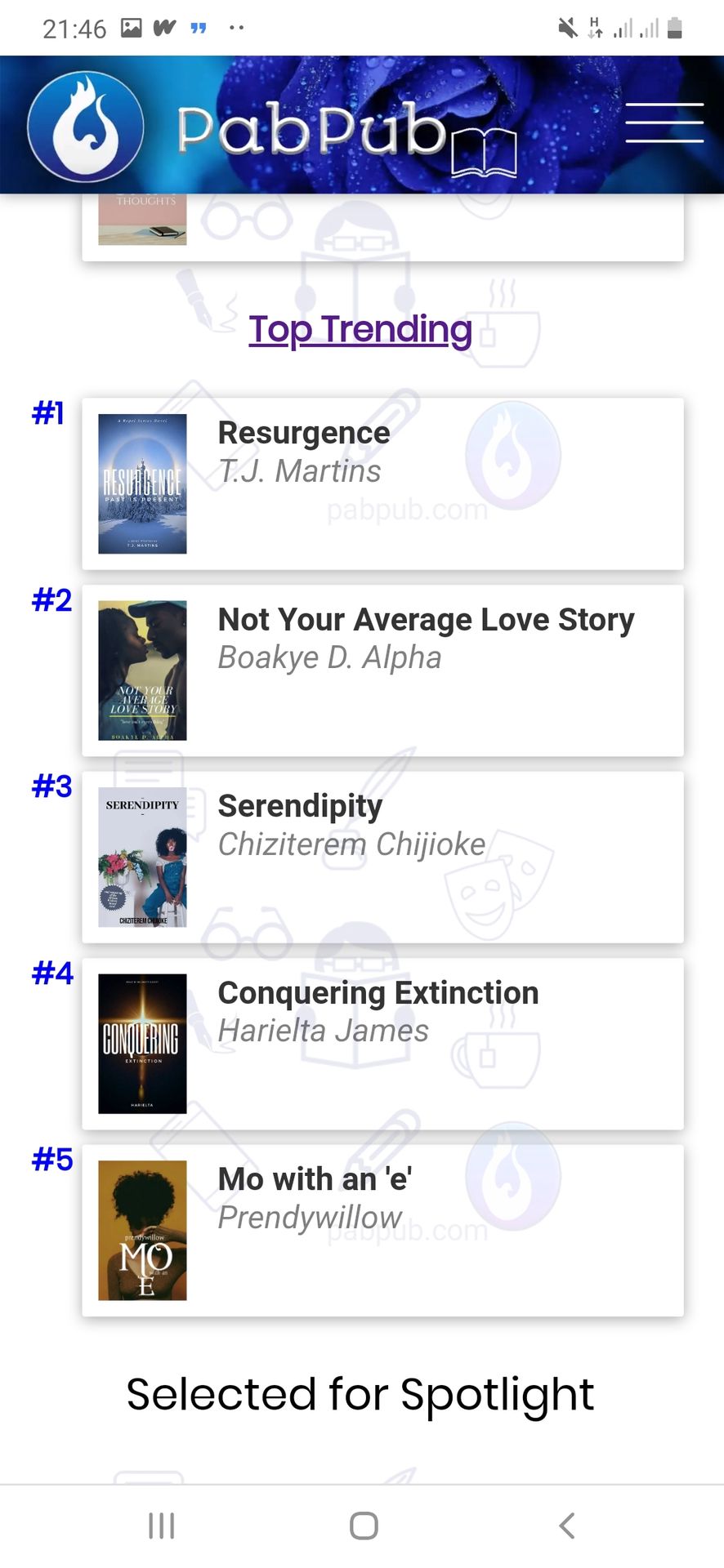Open Conquering Extinction by Harielta James
Image resolution: width=724 pixels, height=1568 pixels.
382,1044
